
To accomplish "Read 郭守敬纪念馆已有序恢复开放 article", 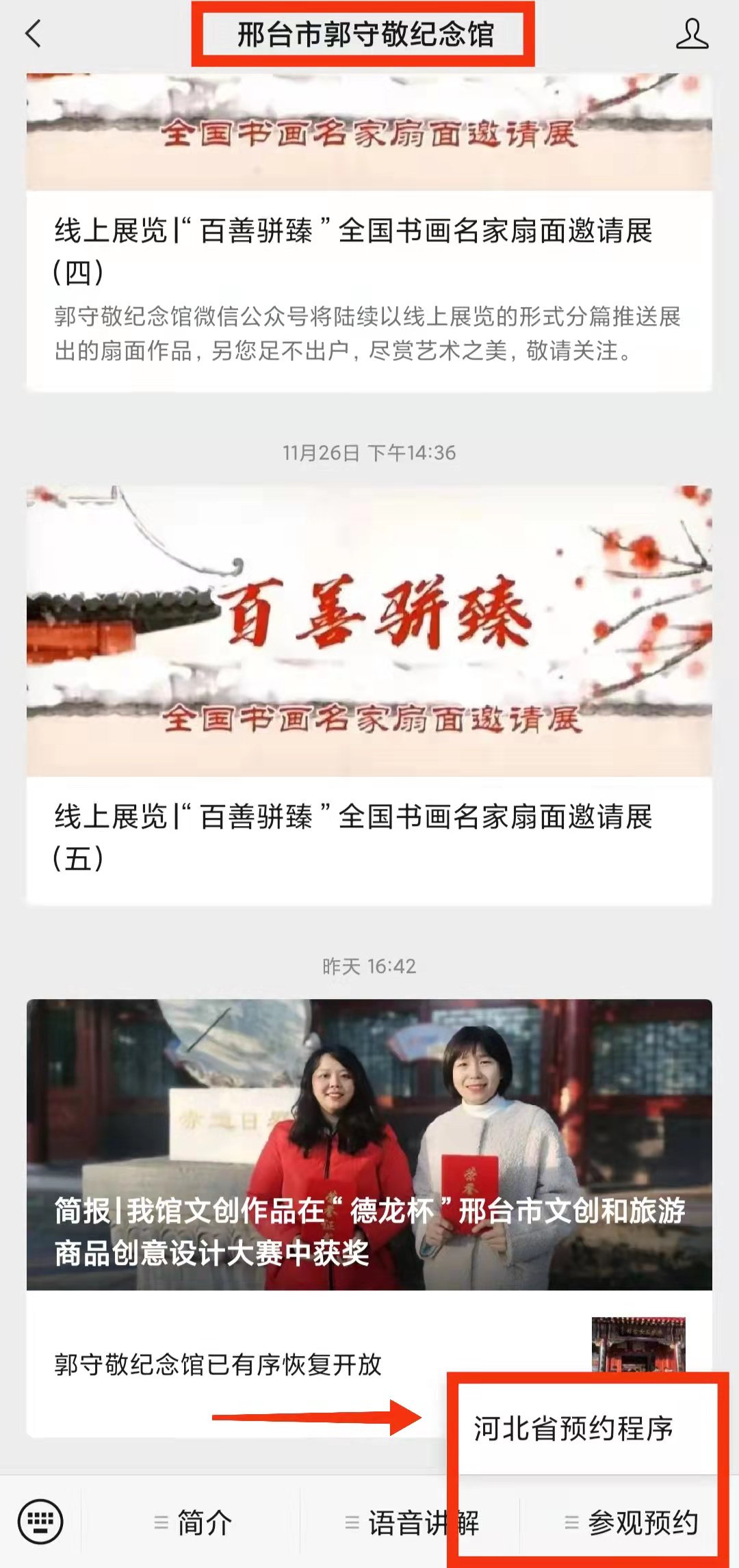I will [x=219, y=1364].
